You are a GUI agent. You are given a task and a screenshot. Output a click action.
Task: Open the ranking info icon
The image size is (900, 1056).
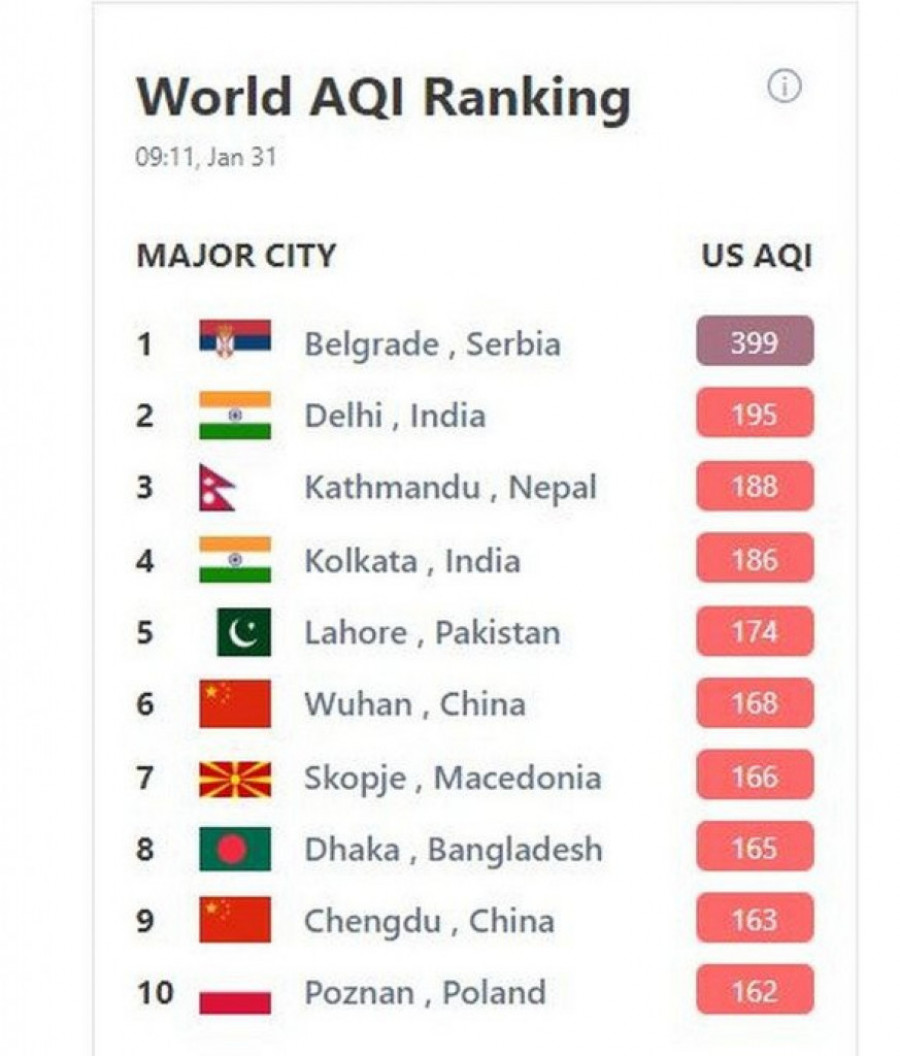784,88
